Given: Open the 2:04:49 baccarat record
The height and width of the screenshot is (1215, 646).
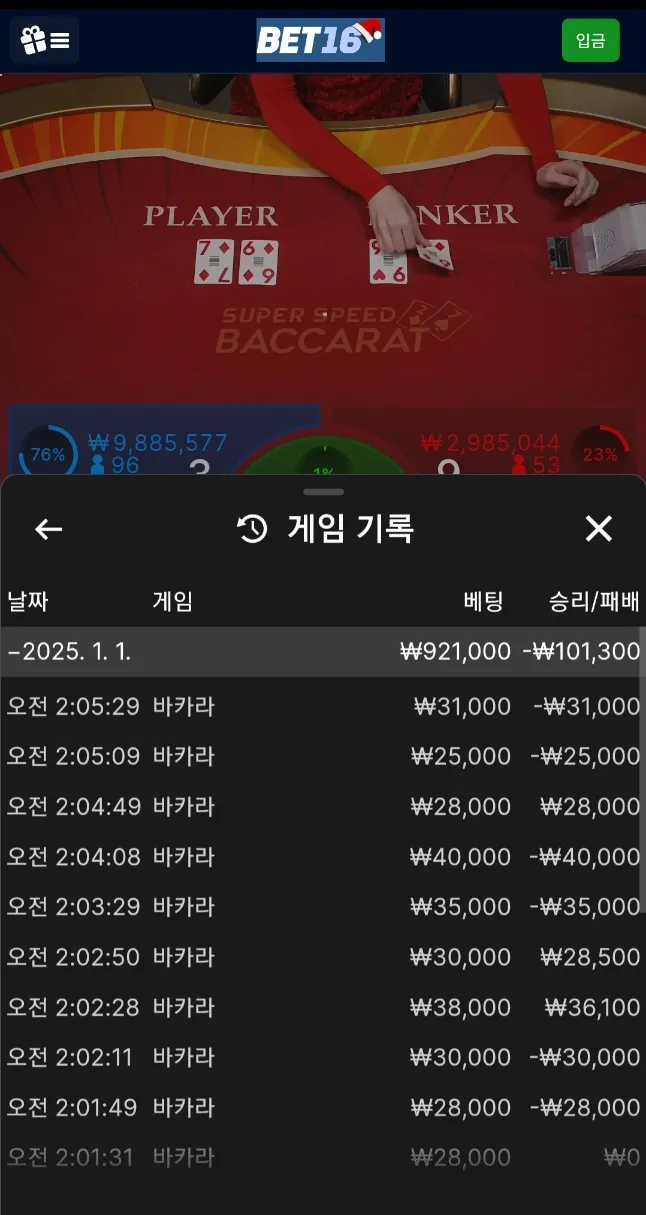Looking at the screenshot, I should pos(320,807).
